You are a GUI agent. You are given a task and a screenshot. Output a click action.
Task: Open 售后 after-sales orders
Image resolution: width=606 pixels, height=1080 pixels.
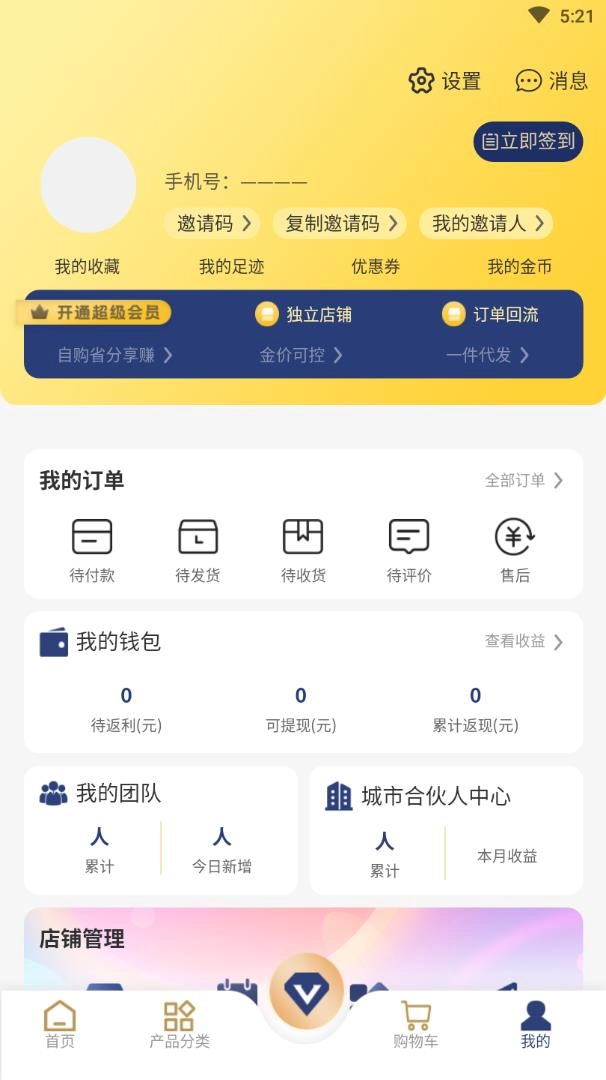[515, 549]
